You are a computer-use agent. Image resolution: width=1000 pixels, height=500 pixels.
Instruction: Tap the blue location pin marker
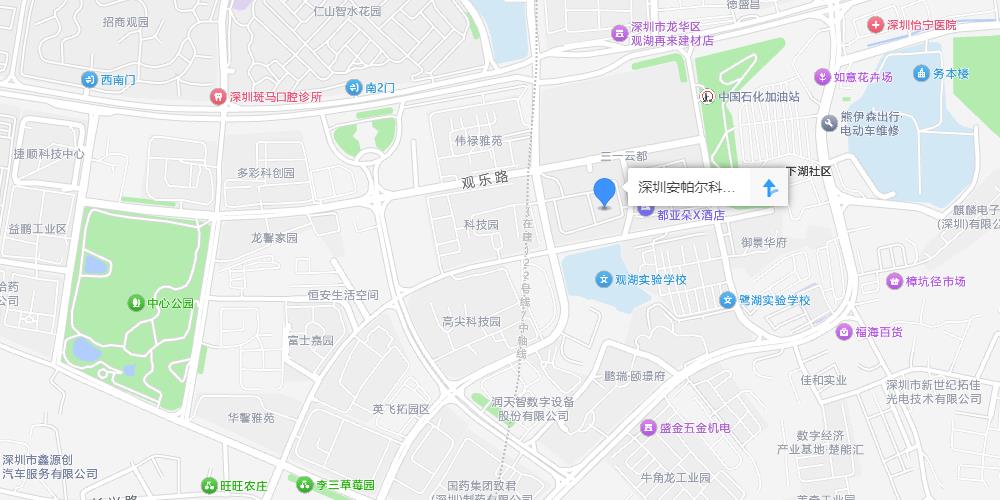pyautogui.click(x=604, y=191)
